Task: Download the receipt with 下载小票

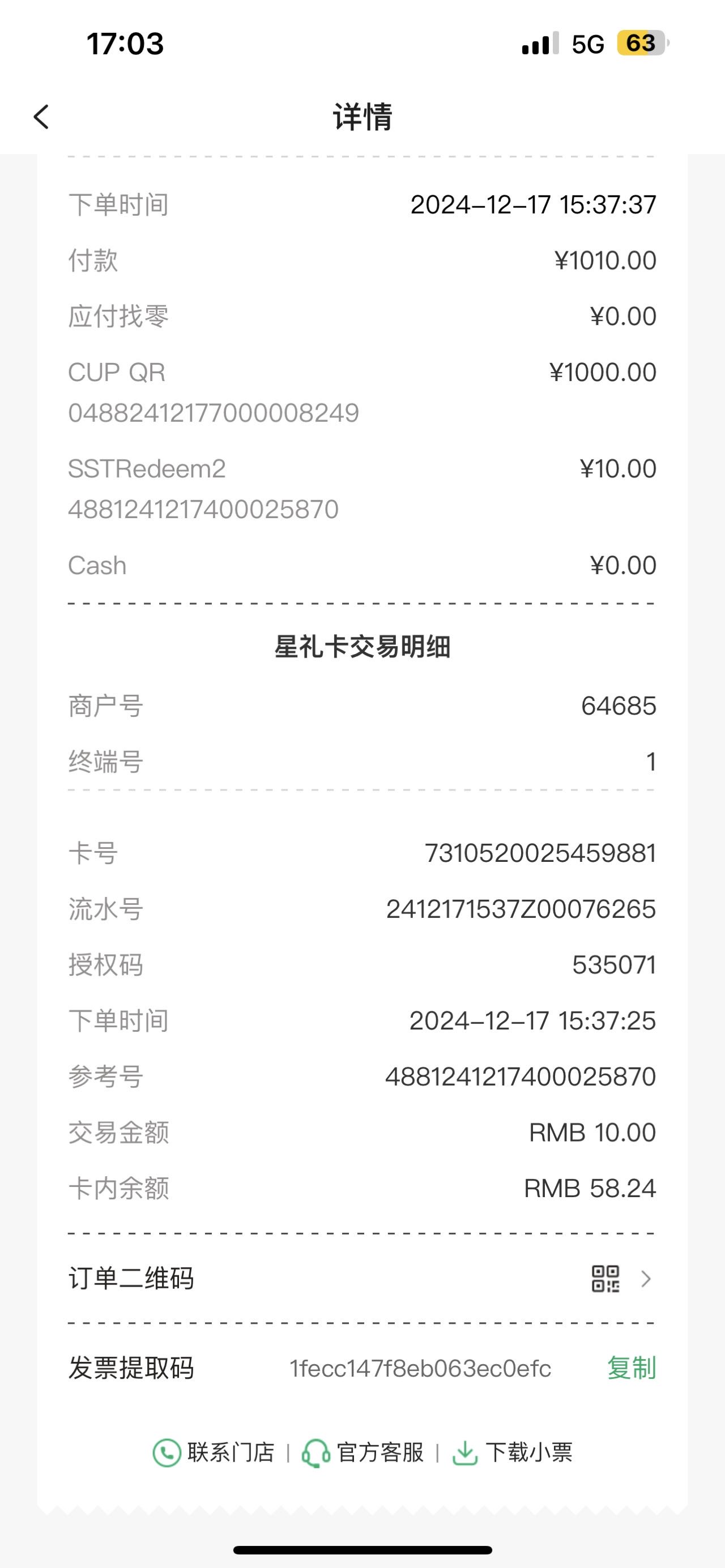Action: pos(512,1452)
